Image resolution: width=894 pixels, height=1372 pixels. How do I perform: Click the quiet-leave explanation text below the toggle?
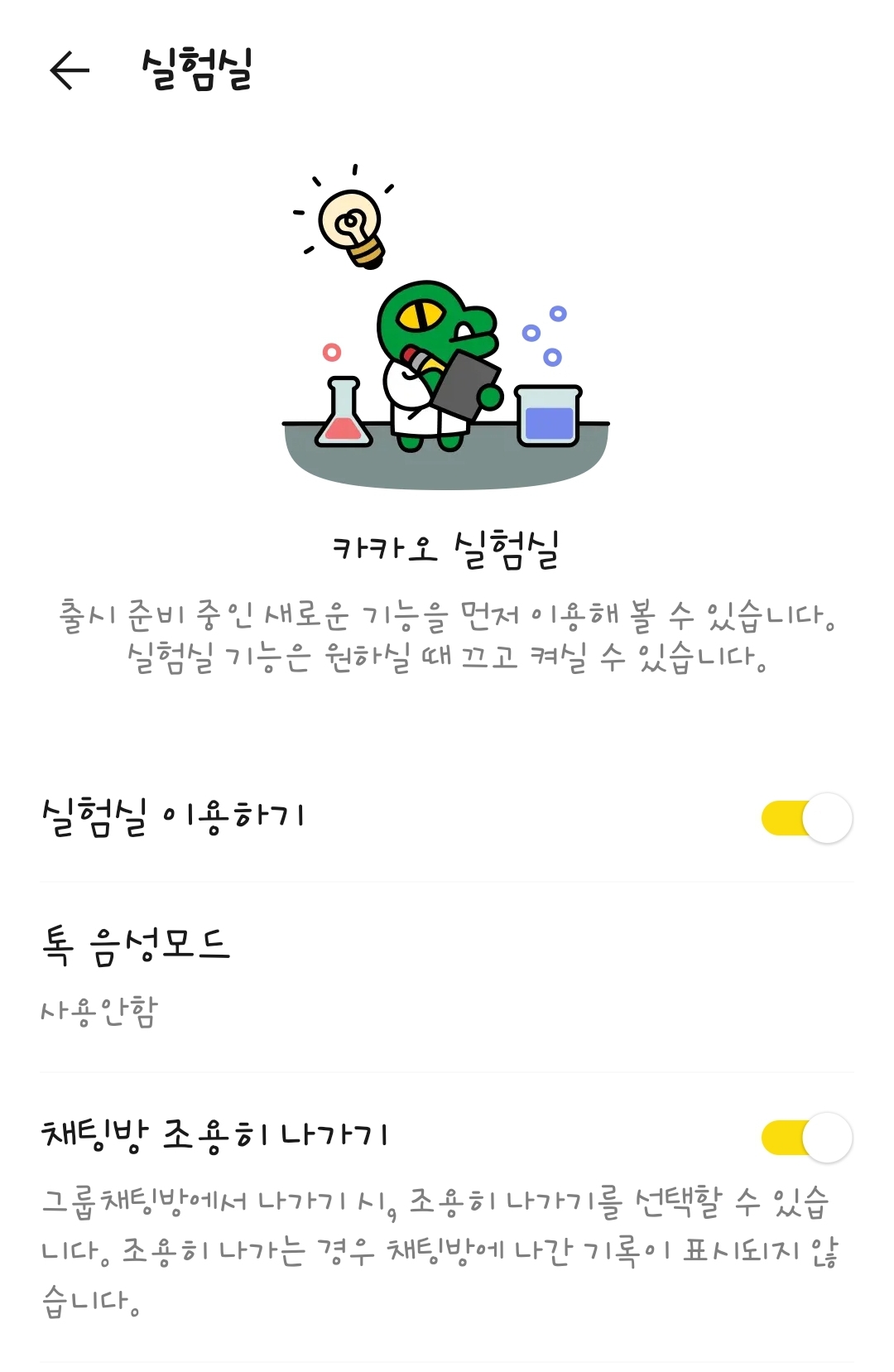447,1242
